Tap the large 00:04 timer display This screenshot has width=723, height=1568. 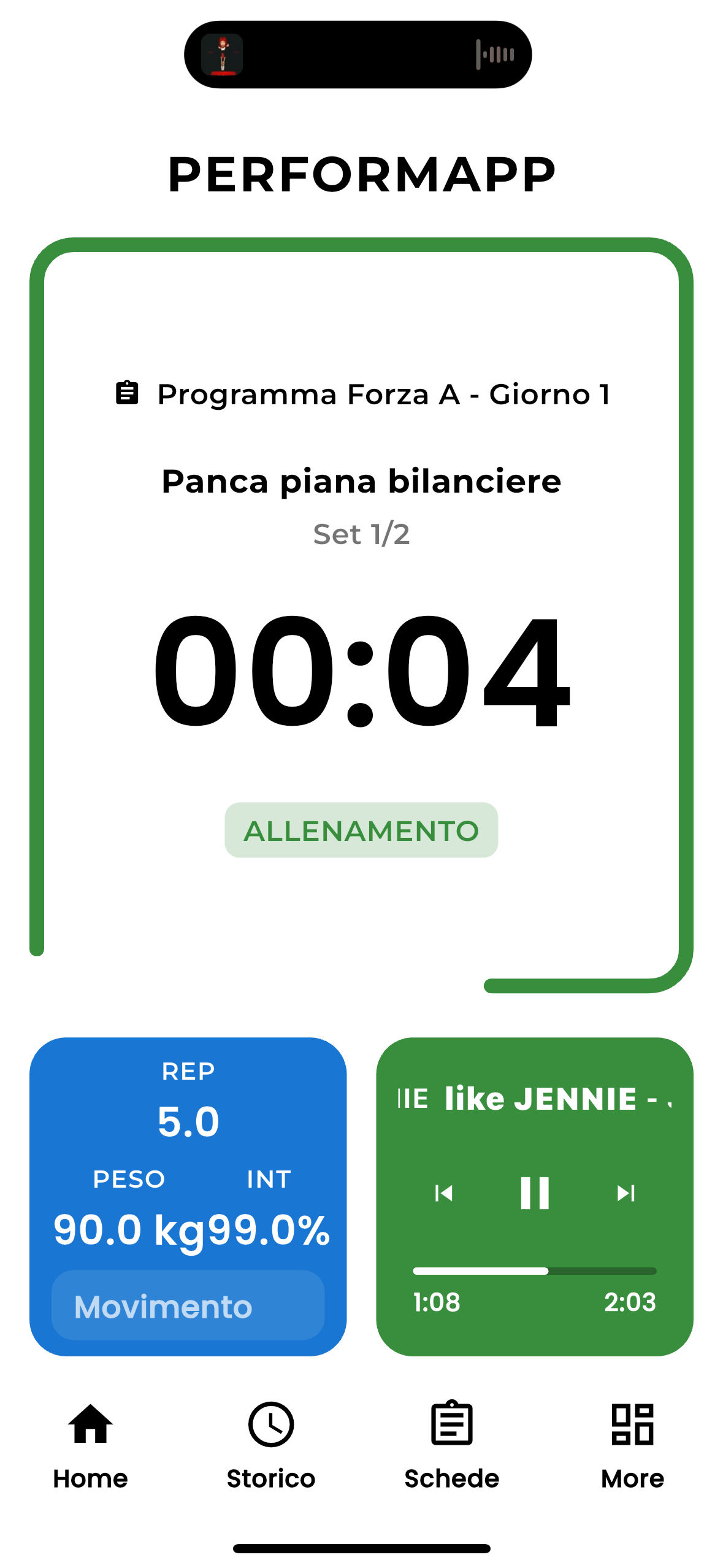click(361, 675)
